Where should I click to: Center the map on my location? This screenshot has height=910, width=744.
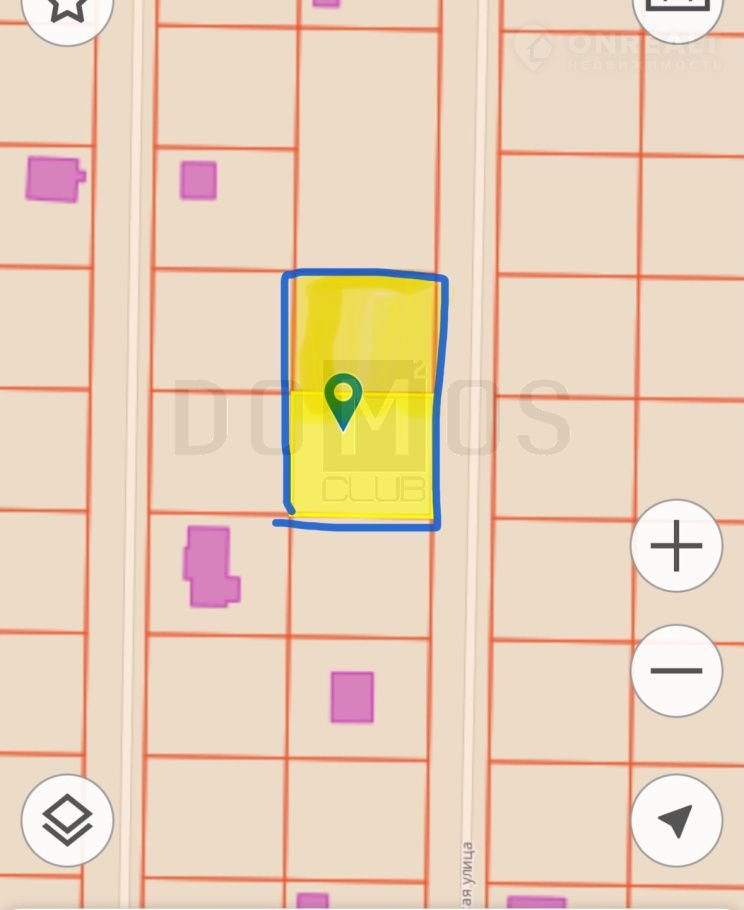click(x=676, y=820)
